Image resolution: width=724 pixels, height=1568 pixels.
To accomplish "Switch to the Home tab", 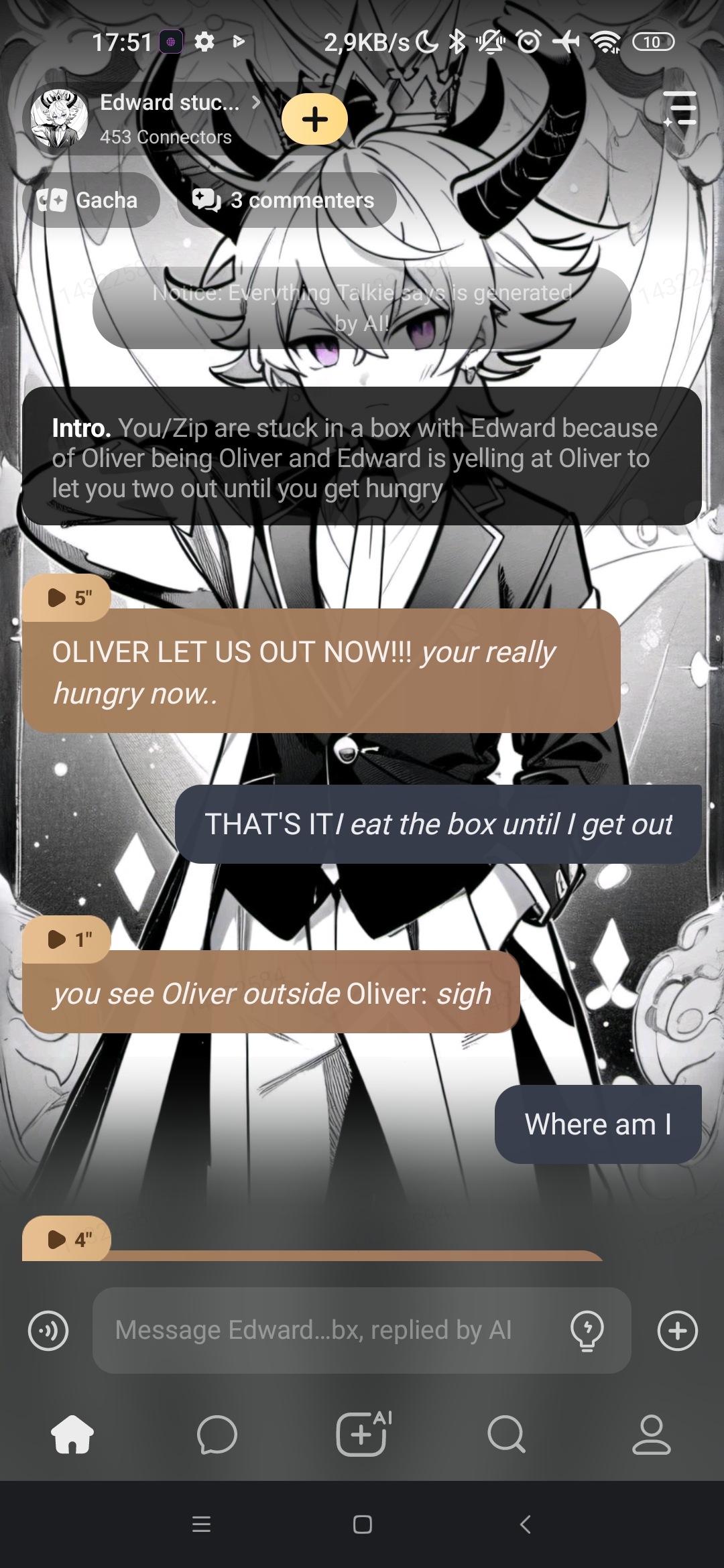I will tap(72, 1435).
